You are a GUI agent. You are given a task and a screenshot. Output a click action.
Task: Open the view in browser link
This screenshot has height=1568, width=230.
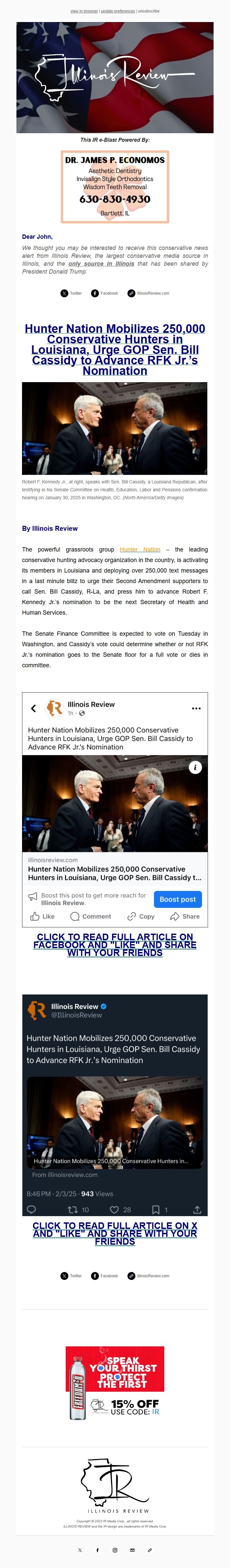coord(83,11)
